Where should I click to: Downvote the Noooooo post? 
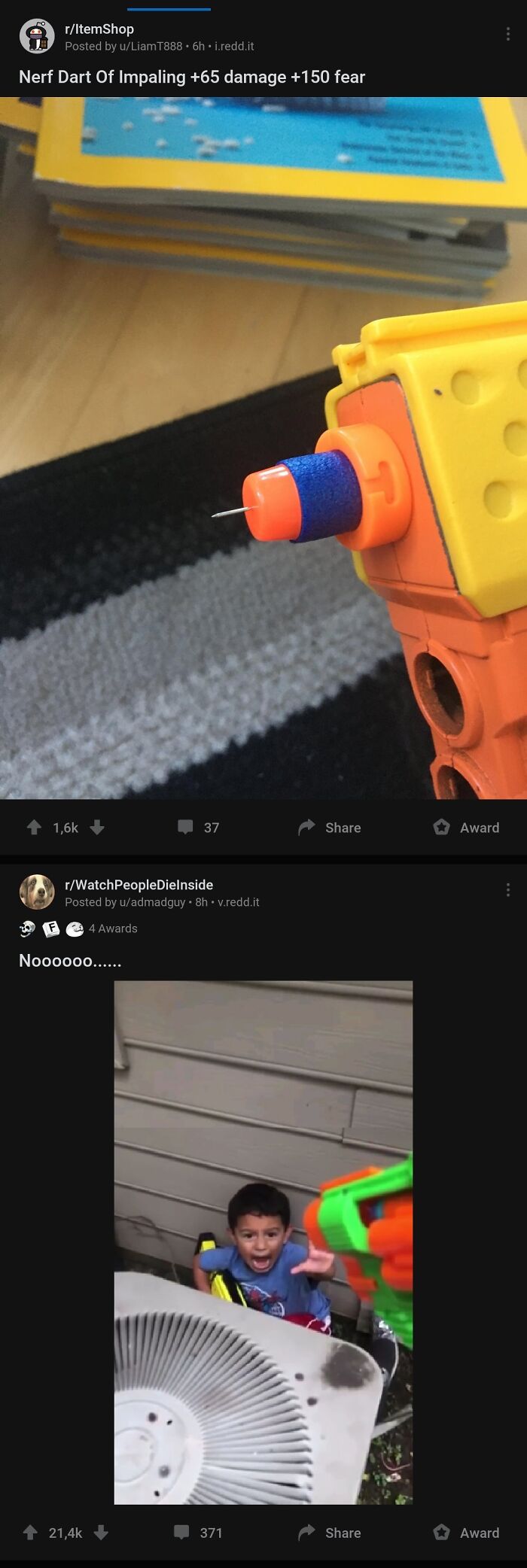coord(101,1533)
